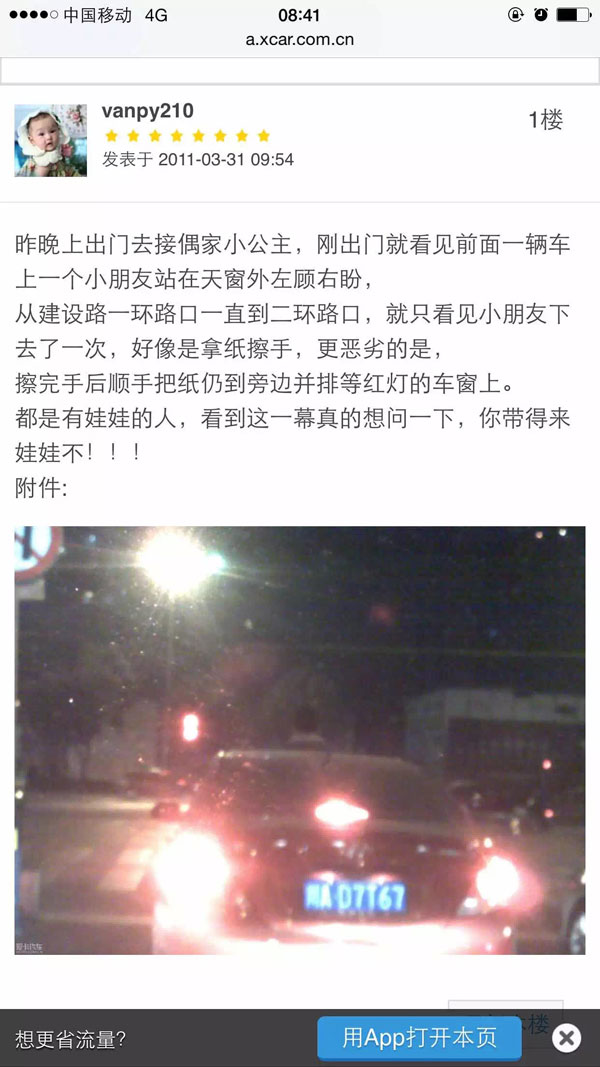Open vanpy210's avatar picture
Viewport: 600px width, 1067px height.
[50, 140]
